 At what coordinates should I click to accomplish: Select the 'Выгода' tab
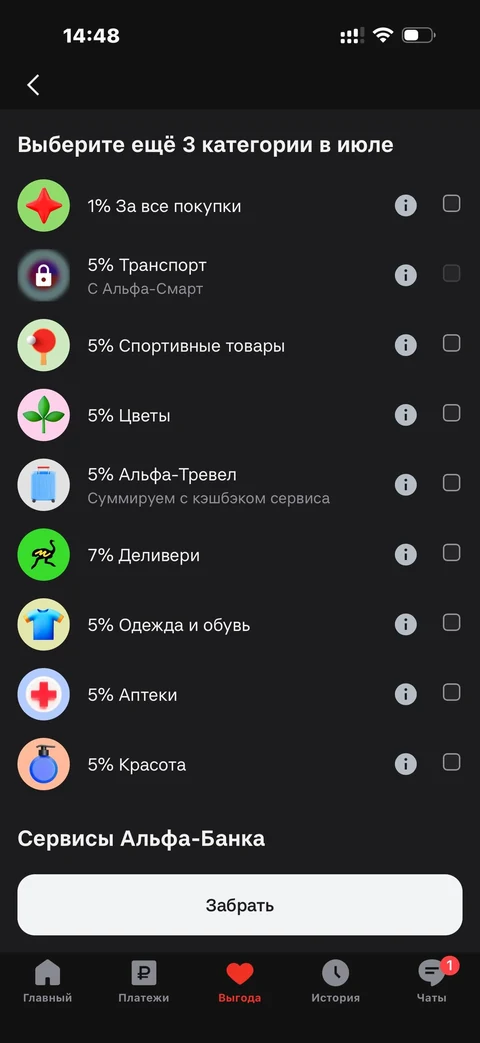coord(240,982)
